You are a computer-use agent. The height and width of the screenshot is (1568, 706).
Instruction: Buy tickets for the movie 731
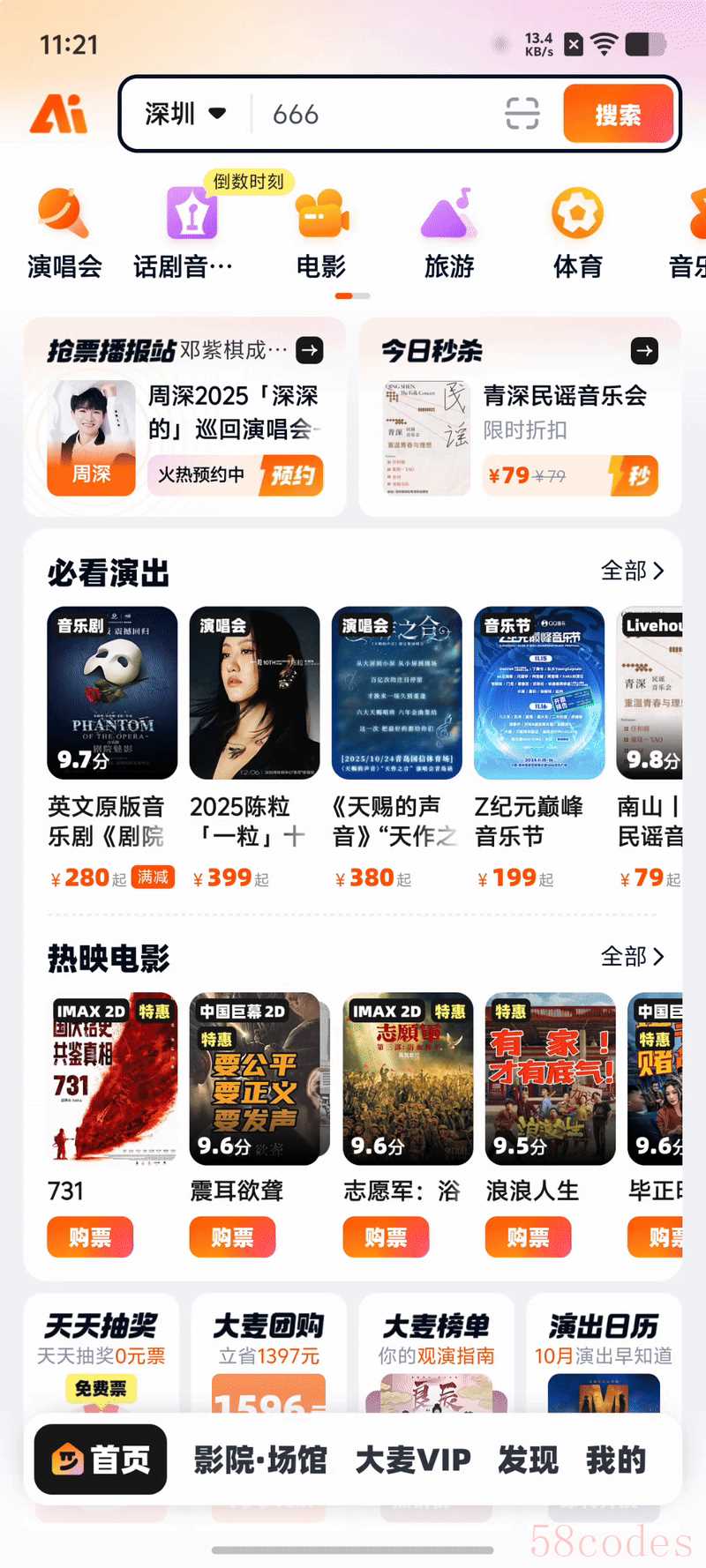point(90,1237)
